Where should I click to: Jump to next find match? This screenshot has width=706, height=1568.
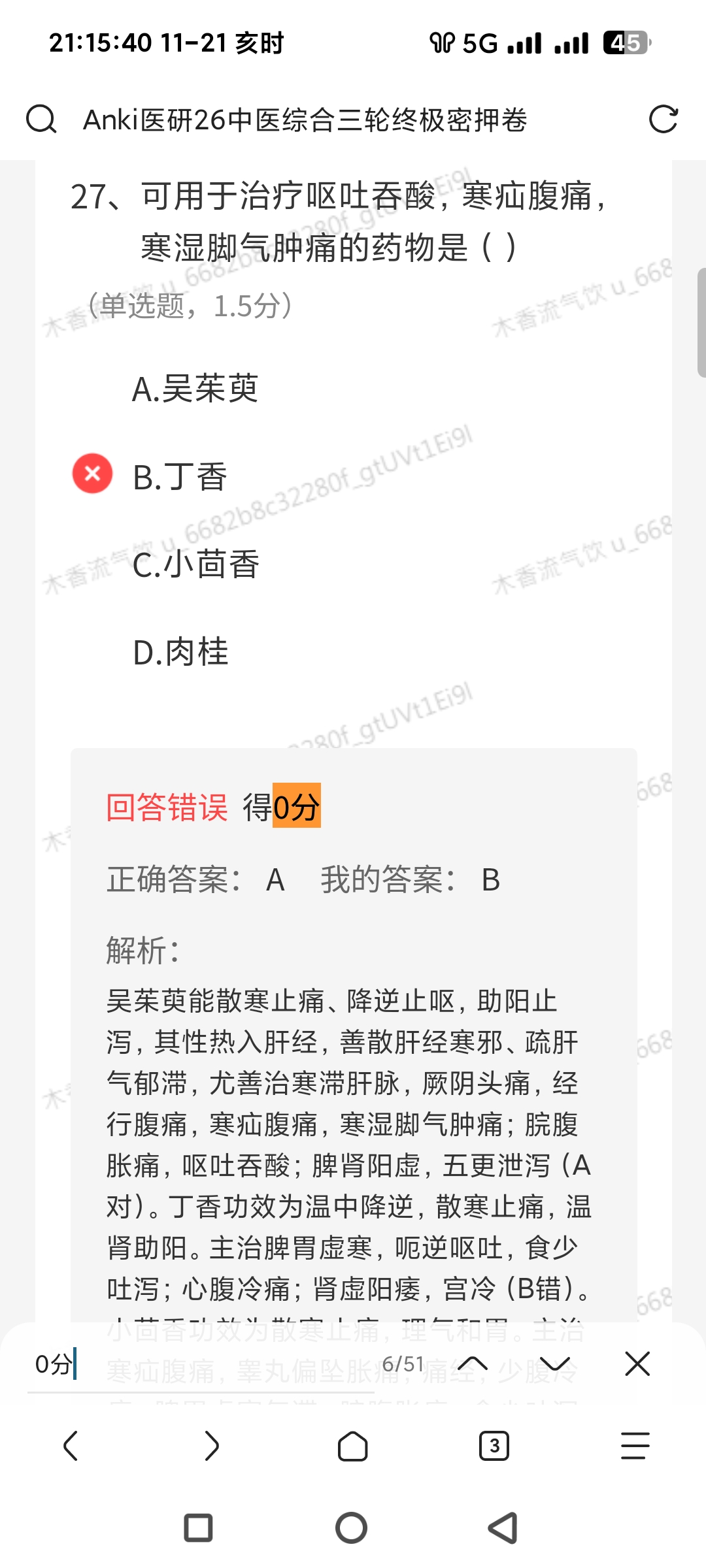click(555, 1364)
